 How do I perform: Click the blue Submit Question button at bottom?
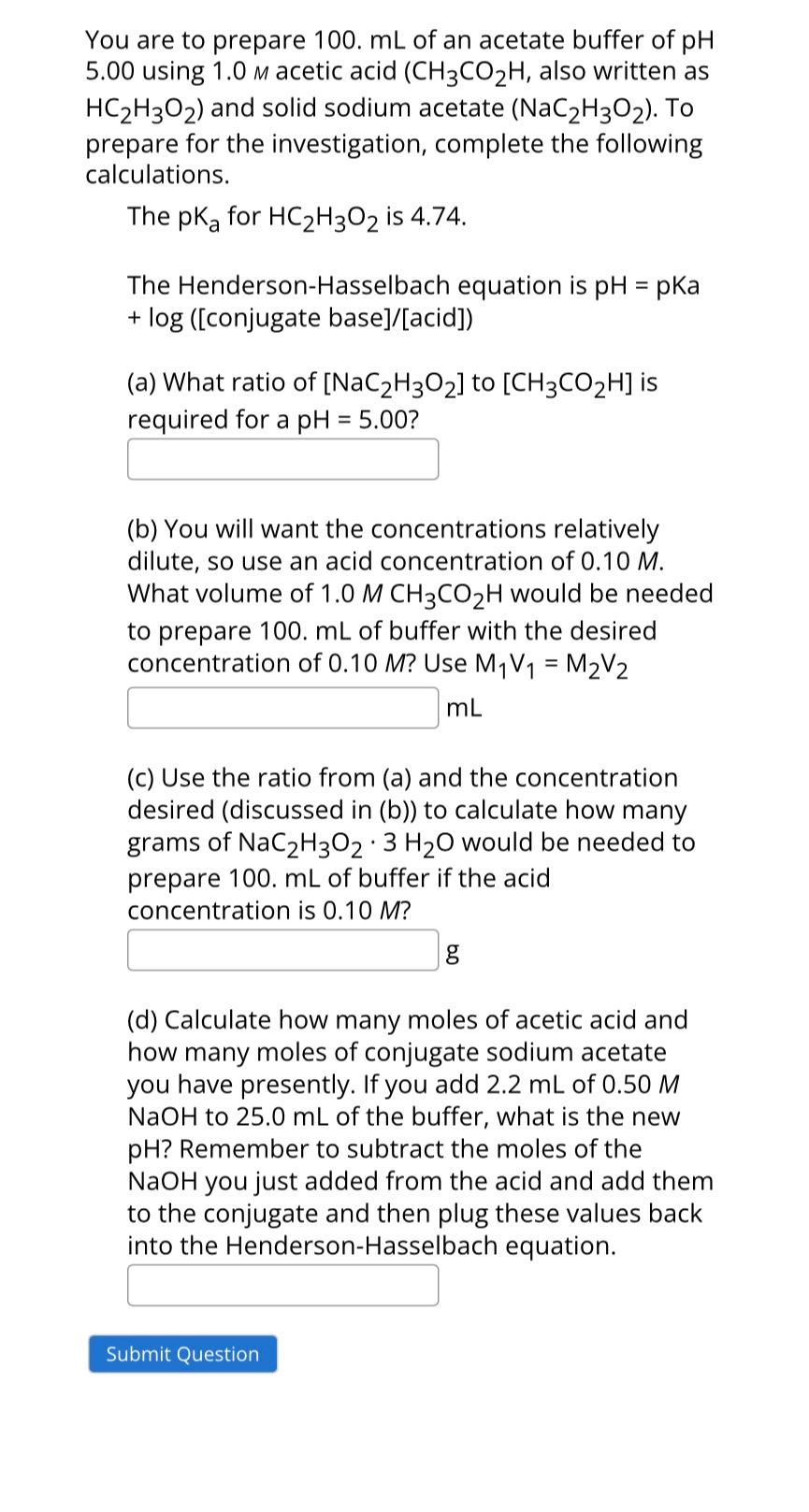pyautogui.click(x=182, y=1354)
